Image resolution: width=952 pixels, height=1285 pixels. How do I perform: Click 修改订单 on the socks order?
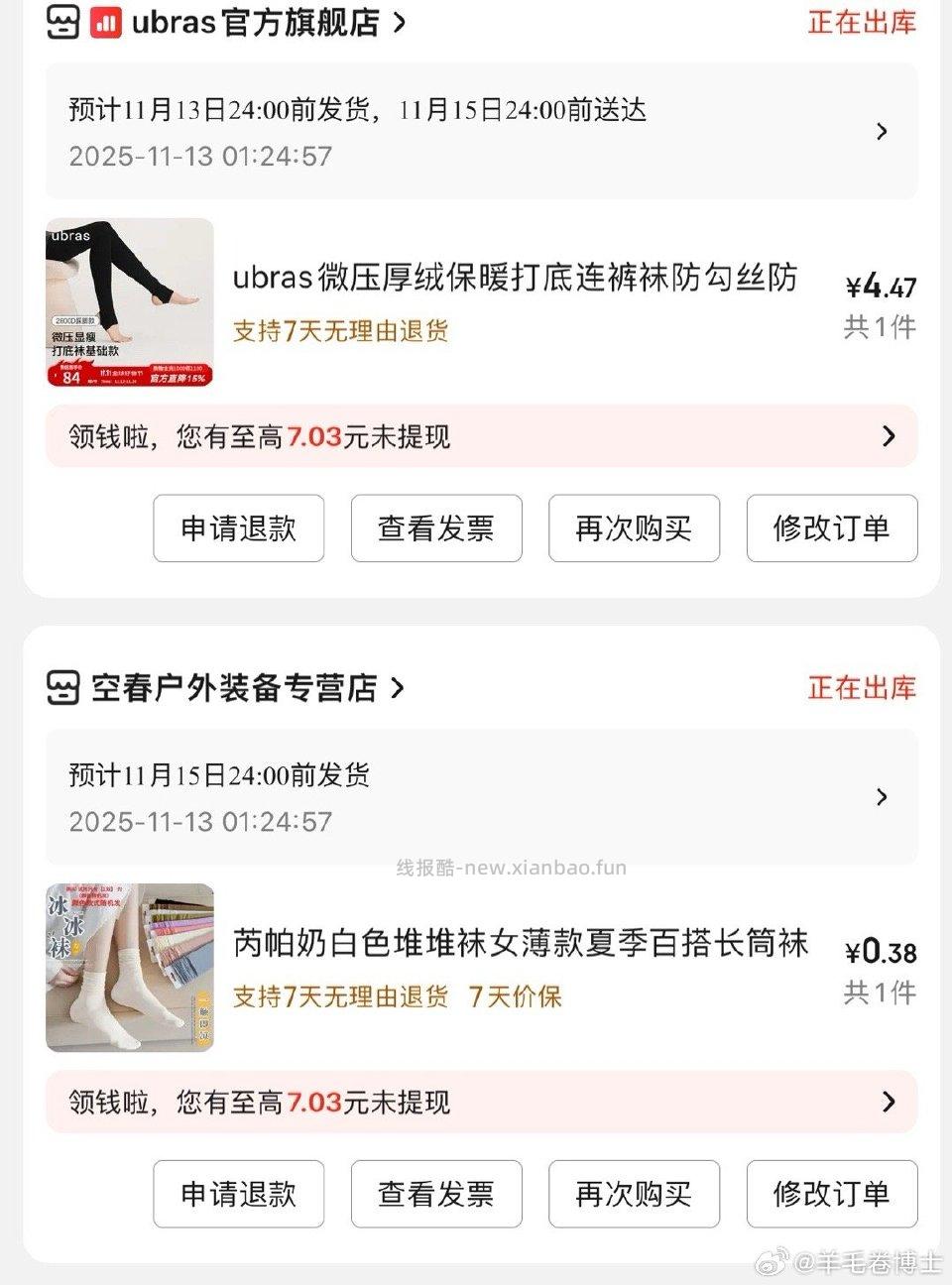[832, 1194]
